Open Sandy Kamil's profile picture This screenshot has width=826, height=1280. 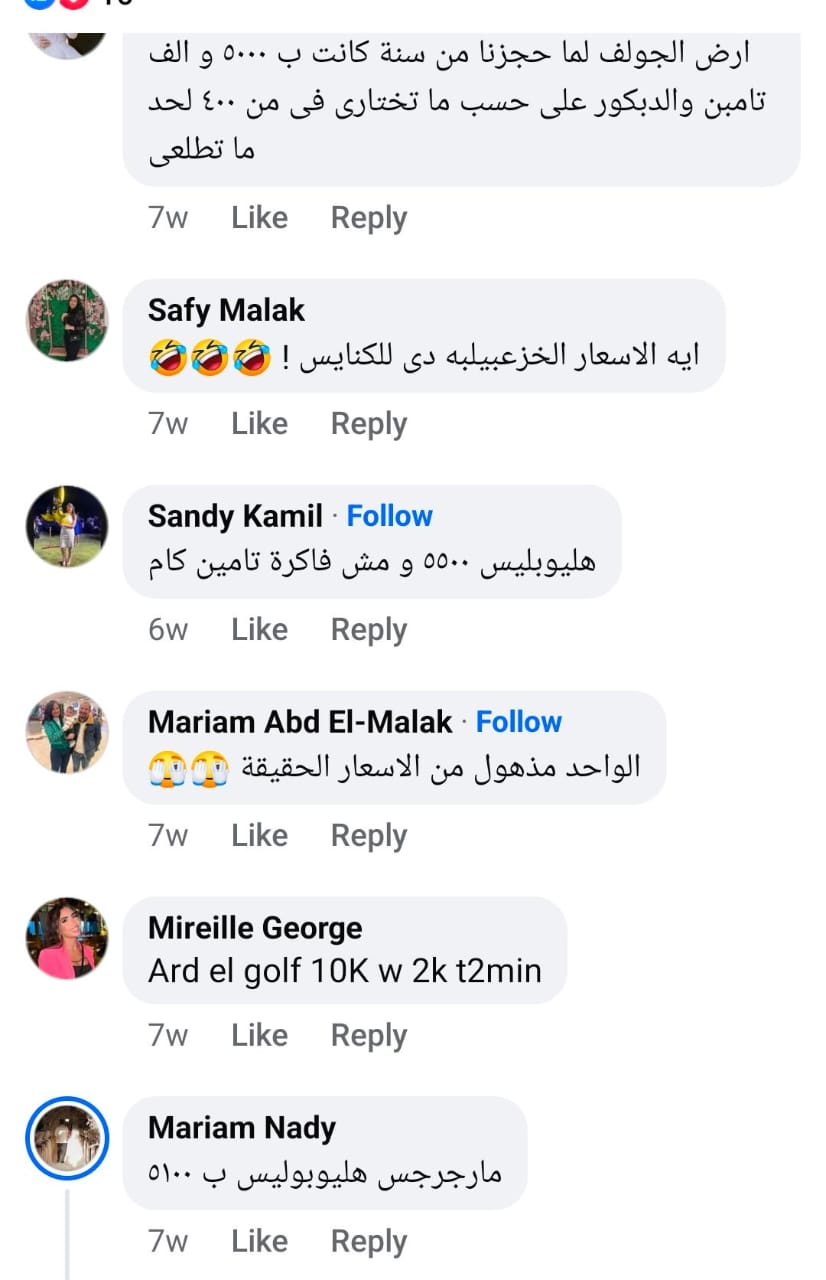tap(67, 526)
